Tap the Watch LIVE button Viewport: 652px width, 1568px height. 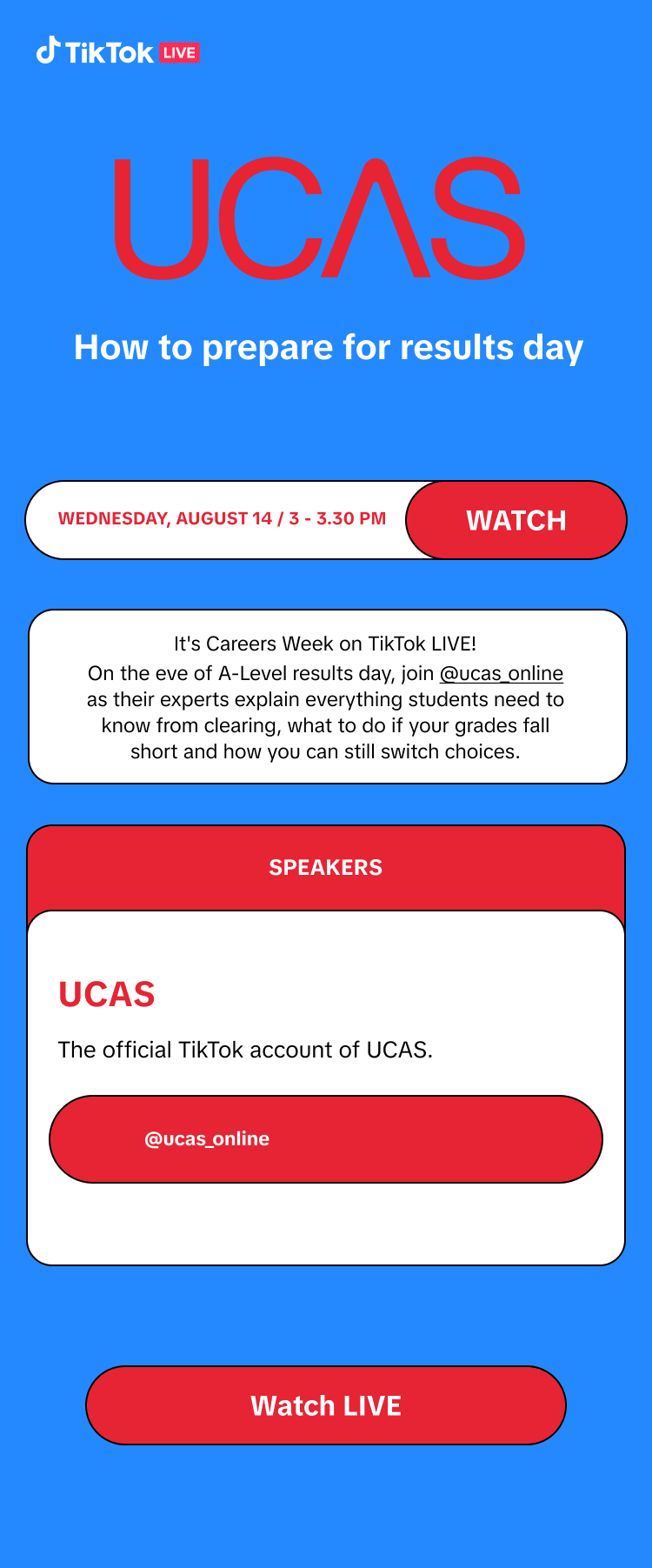326,1405
